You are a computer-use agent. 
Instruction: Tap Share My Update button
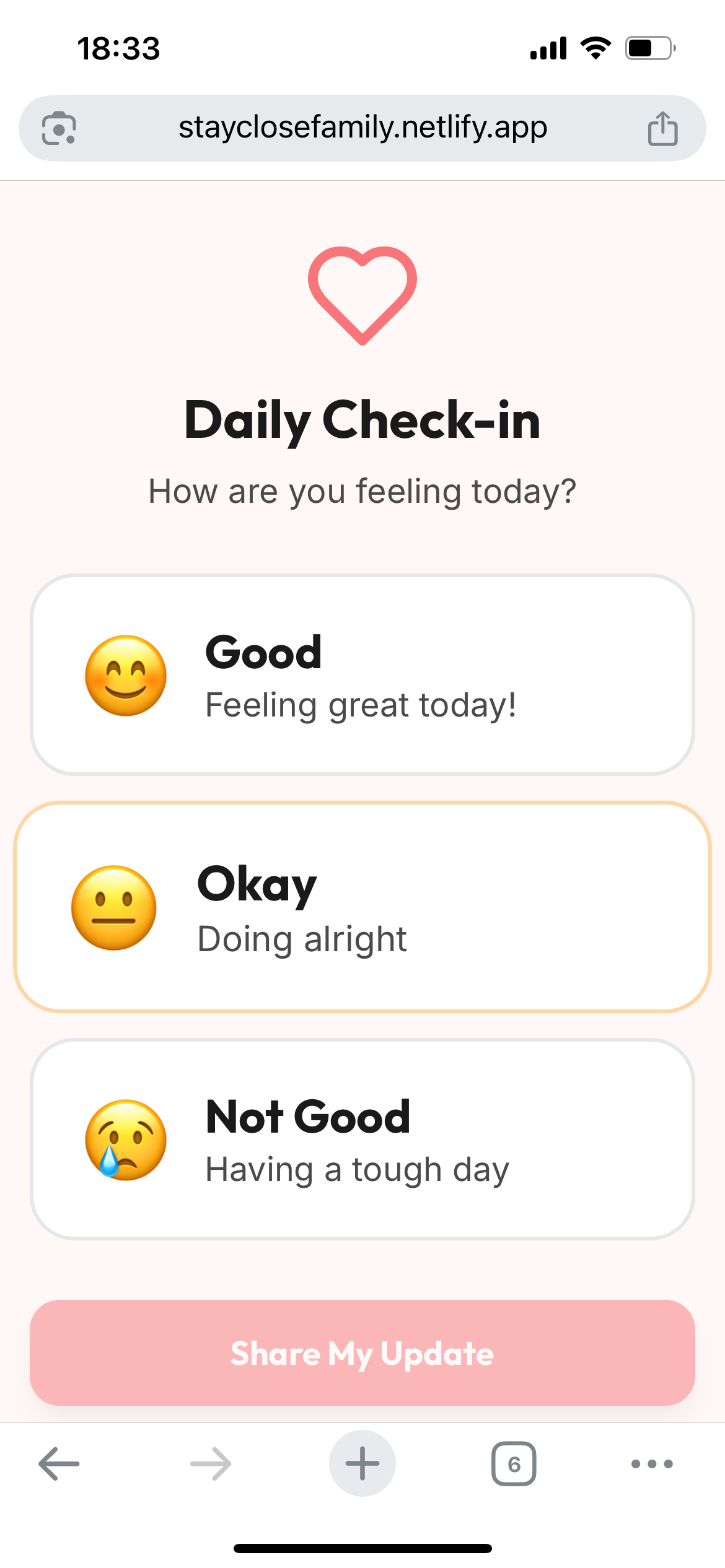[362, 1352]
